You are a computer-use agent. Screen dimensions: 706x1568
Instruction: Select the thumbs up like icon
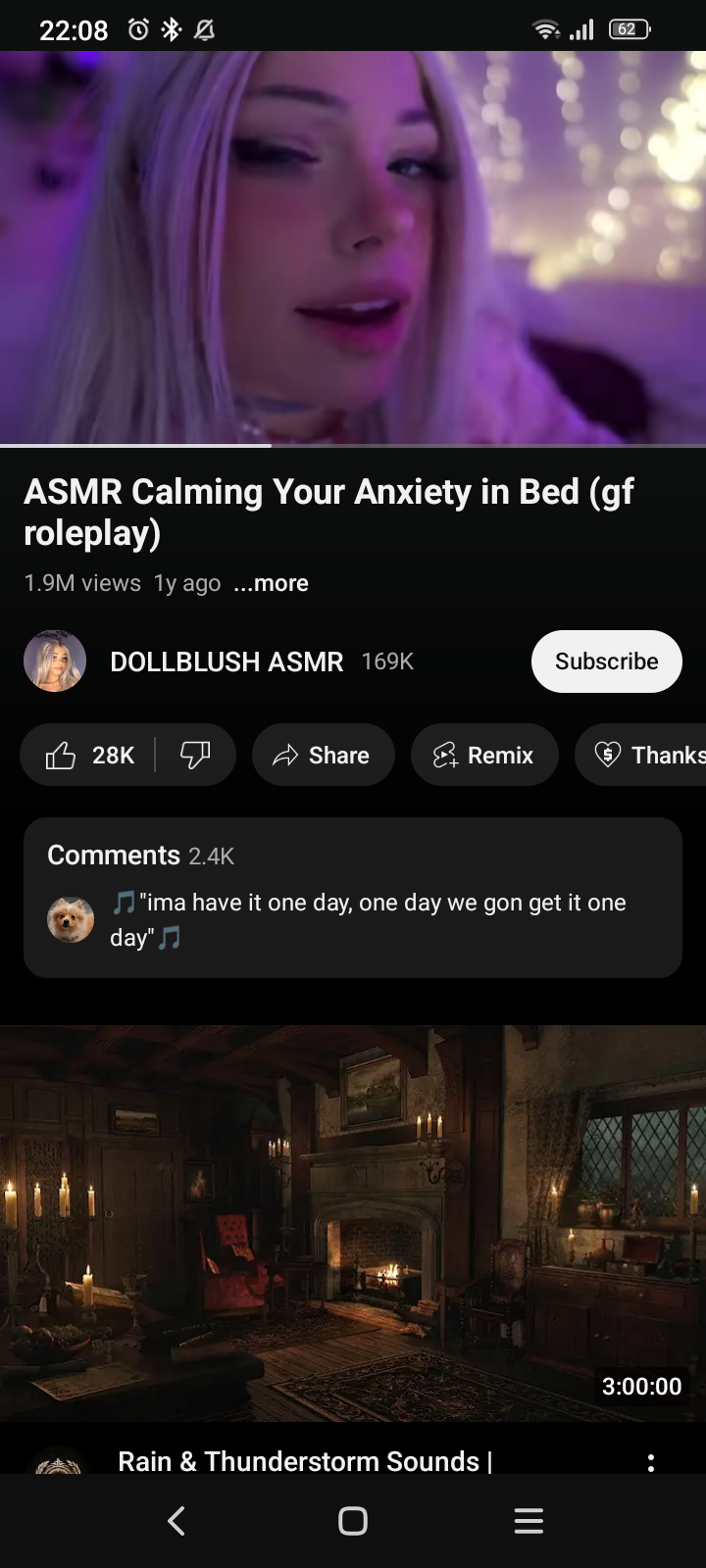click(x=61, y=755)
